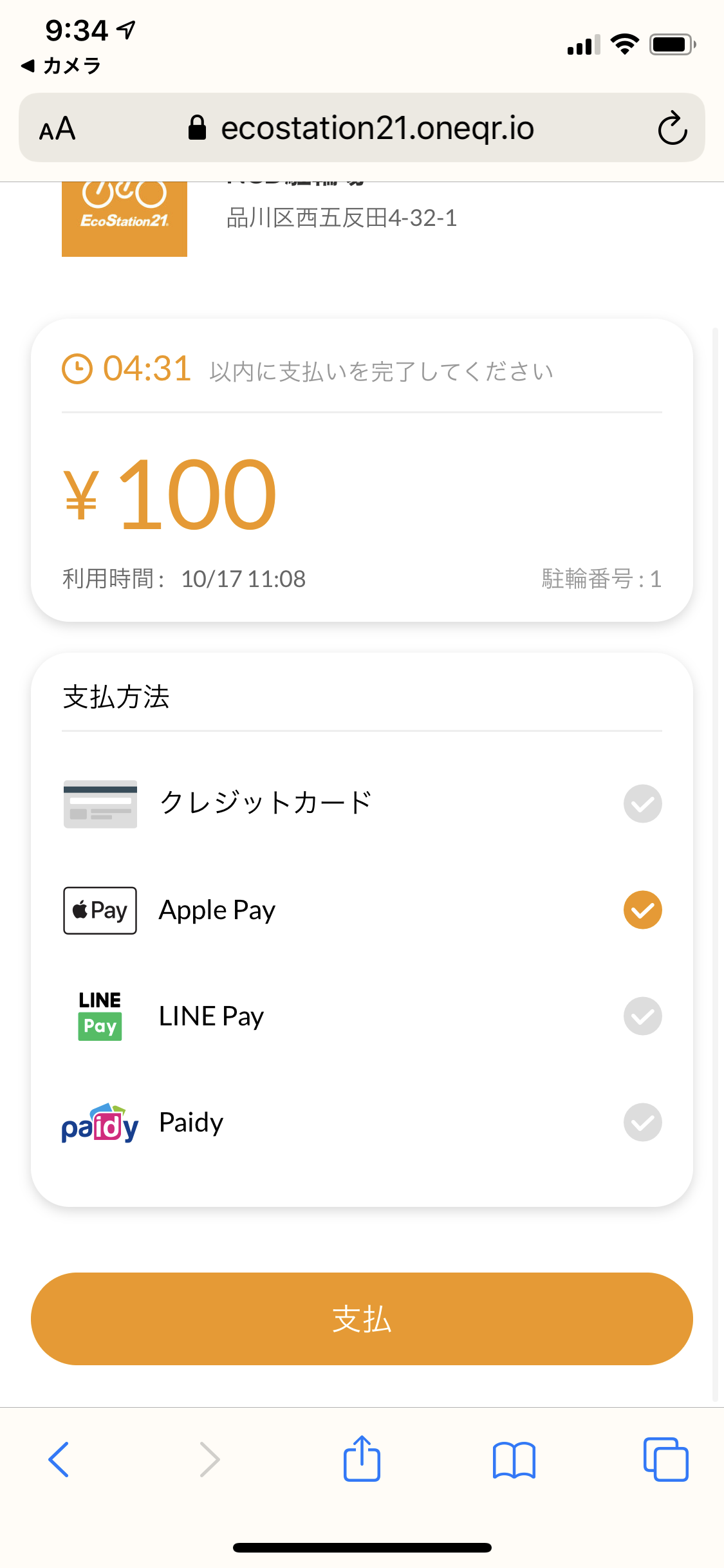Open Safari bookmarks
The width and height of the screenshot is (724, 1568).
coord(514,1459)
